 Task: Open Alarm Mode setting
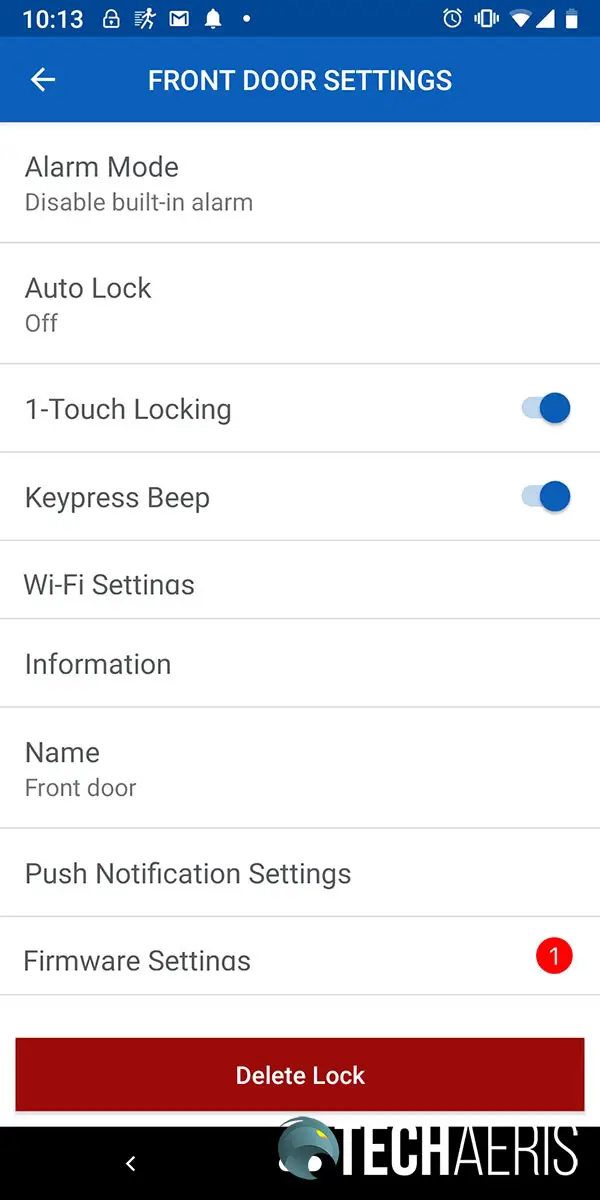[x=300, y=183]
